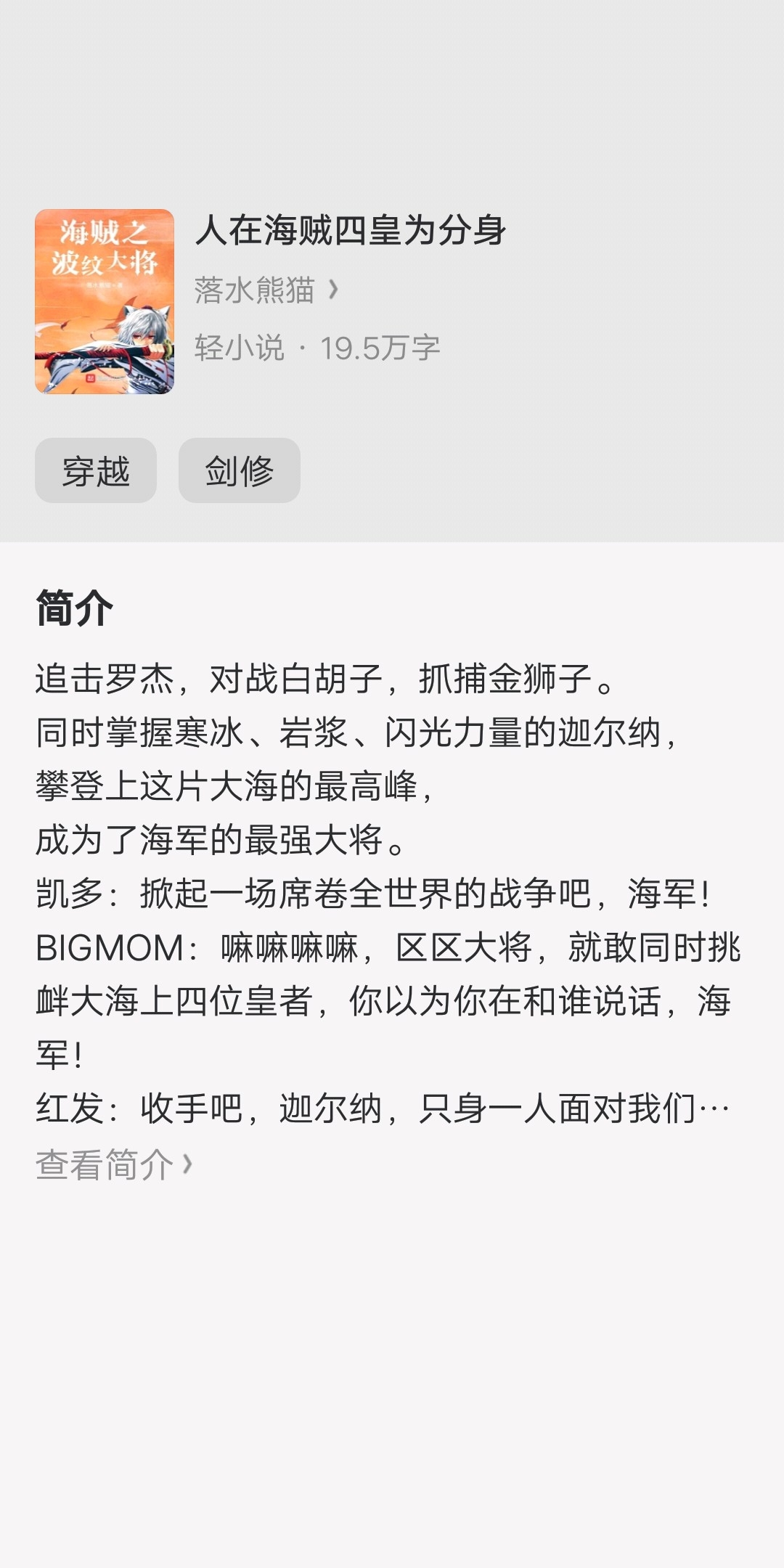Viewport: 784px width, 1568px height.
Task: Open the book cover image
Action: point(105,301)
